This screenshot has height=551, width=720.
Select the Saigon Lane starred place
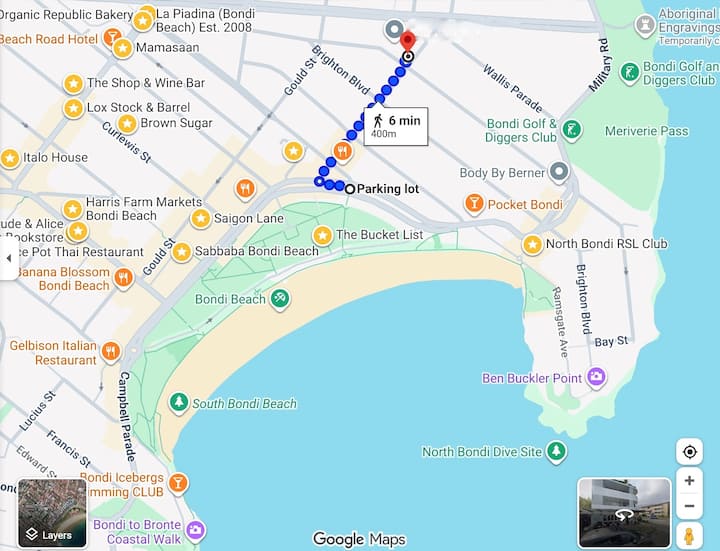pyautogui.click(x=201, y=218)
